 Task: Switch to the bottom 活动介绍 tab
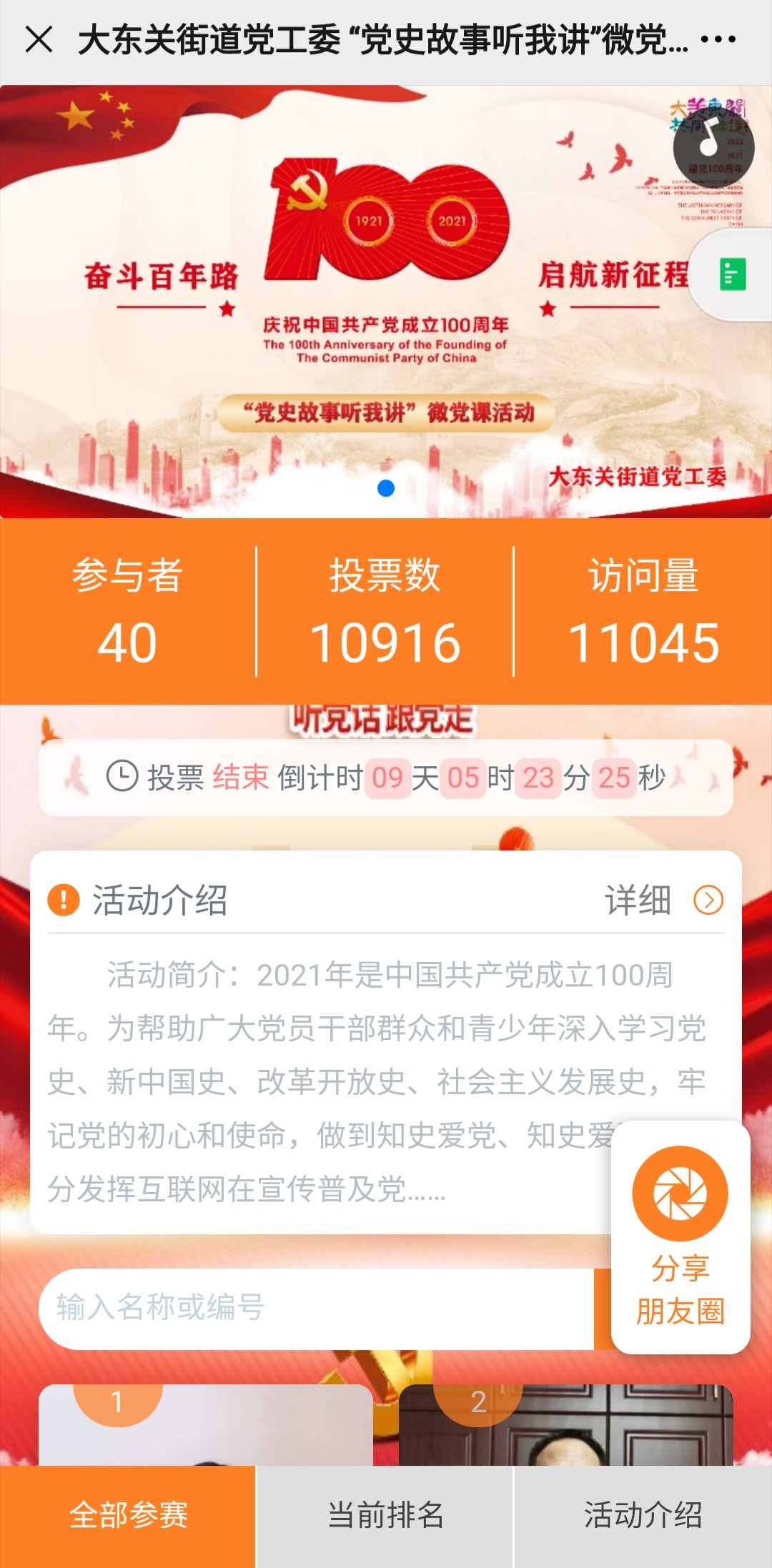pyautogui.click(x=643, y=1515)
